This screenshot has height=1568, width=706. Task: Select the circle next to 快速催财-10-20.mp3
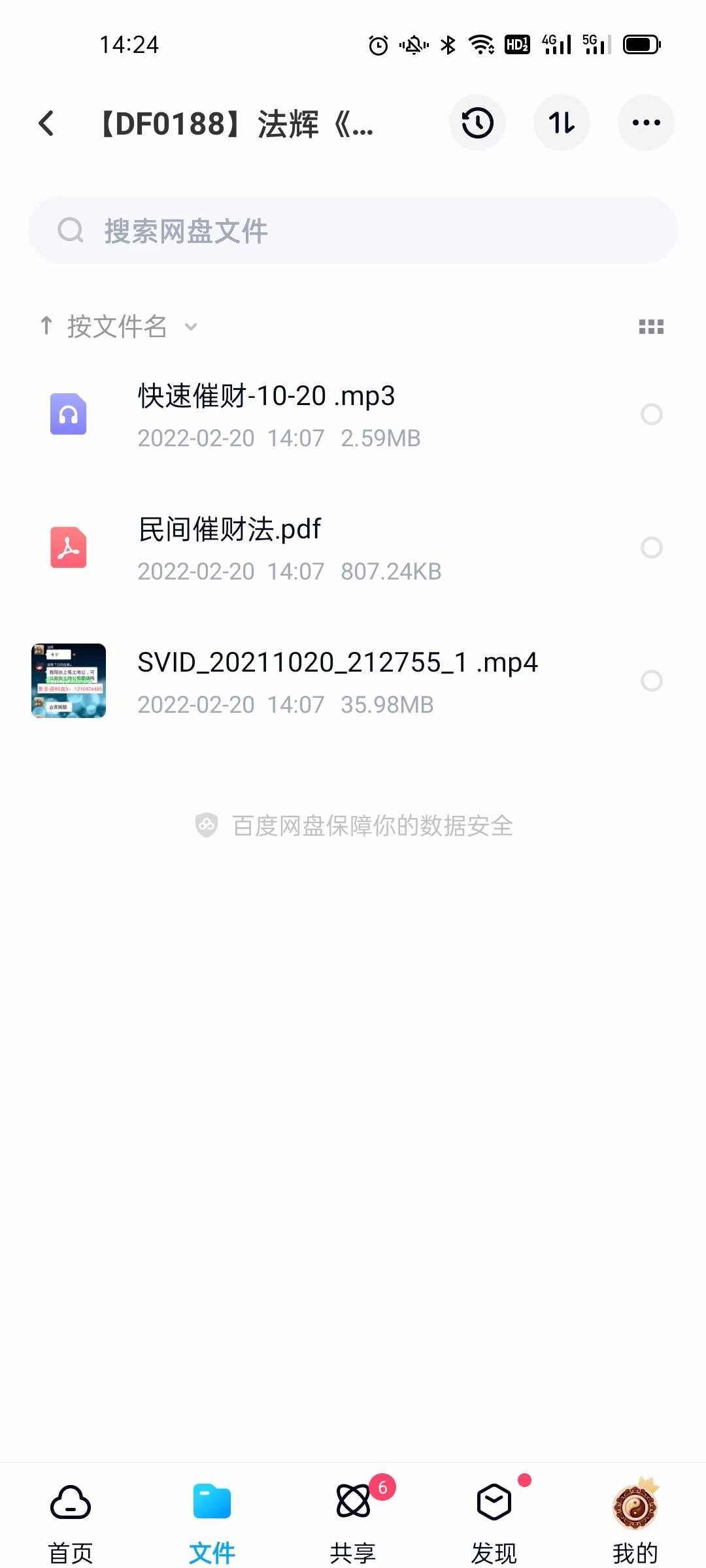tap(652, 415)
